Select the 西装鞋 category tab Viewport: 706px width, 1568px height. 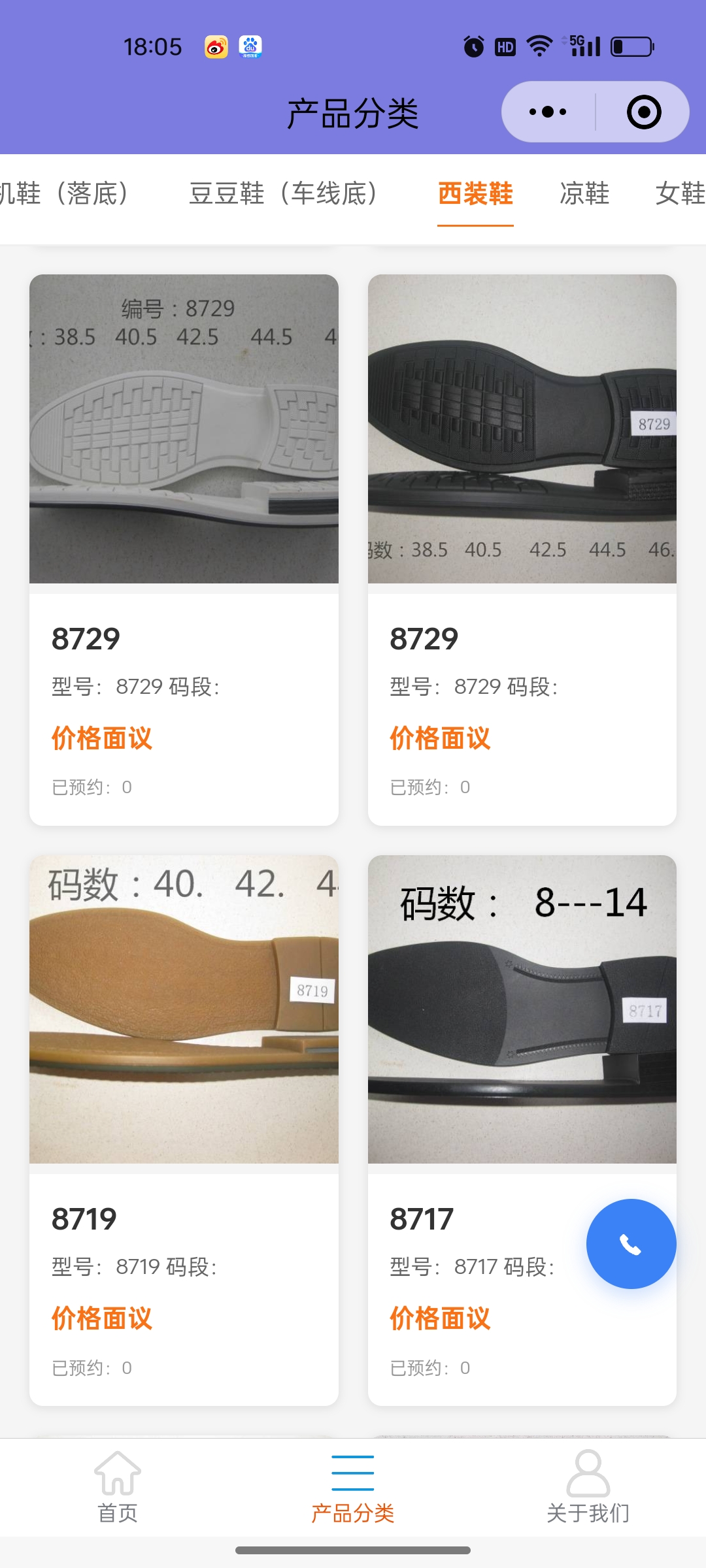[475, 193]
